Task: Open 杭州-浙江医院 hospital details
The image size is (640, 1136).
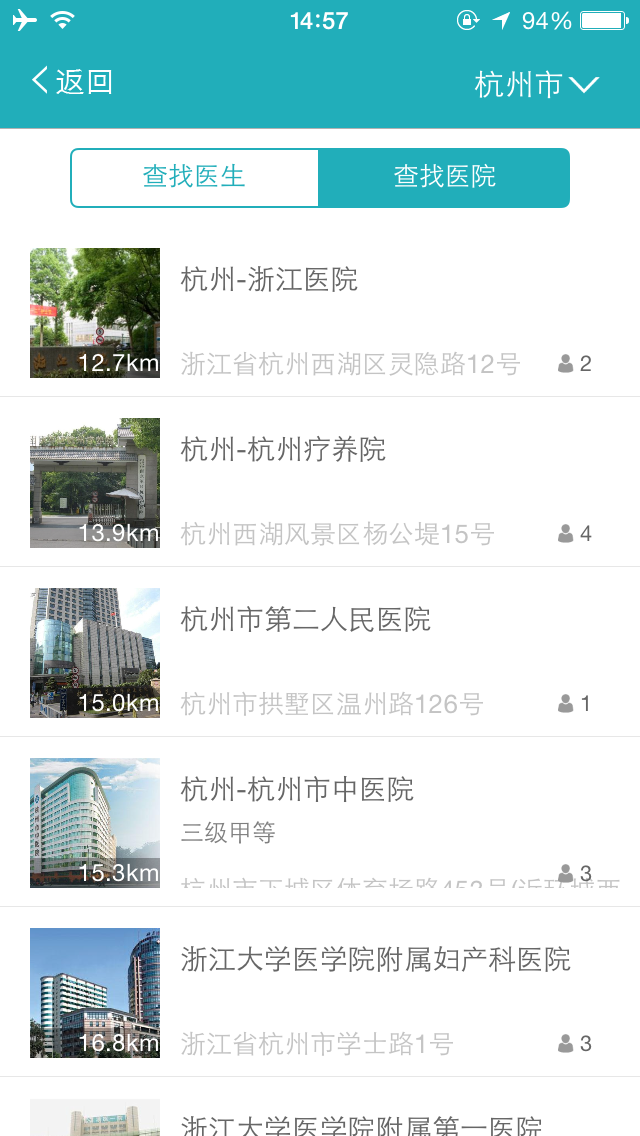Action: tap(320, 312)
